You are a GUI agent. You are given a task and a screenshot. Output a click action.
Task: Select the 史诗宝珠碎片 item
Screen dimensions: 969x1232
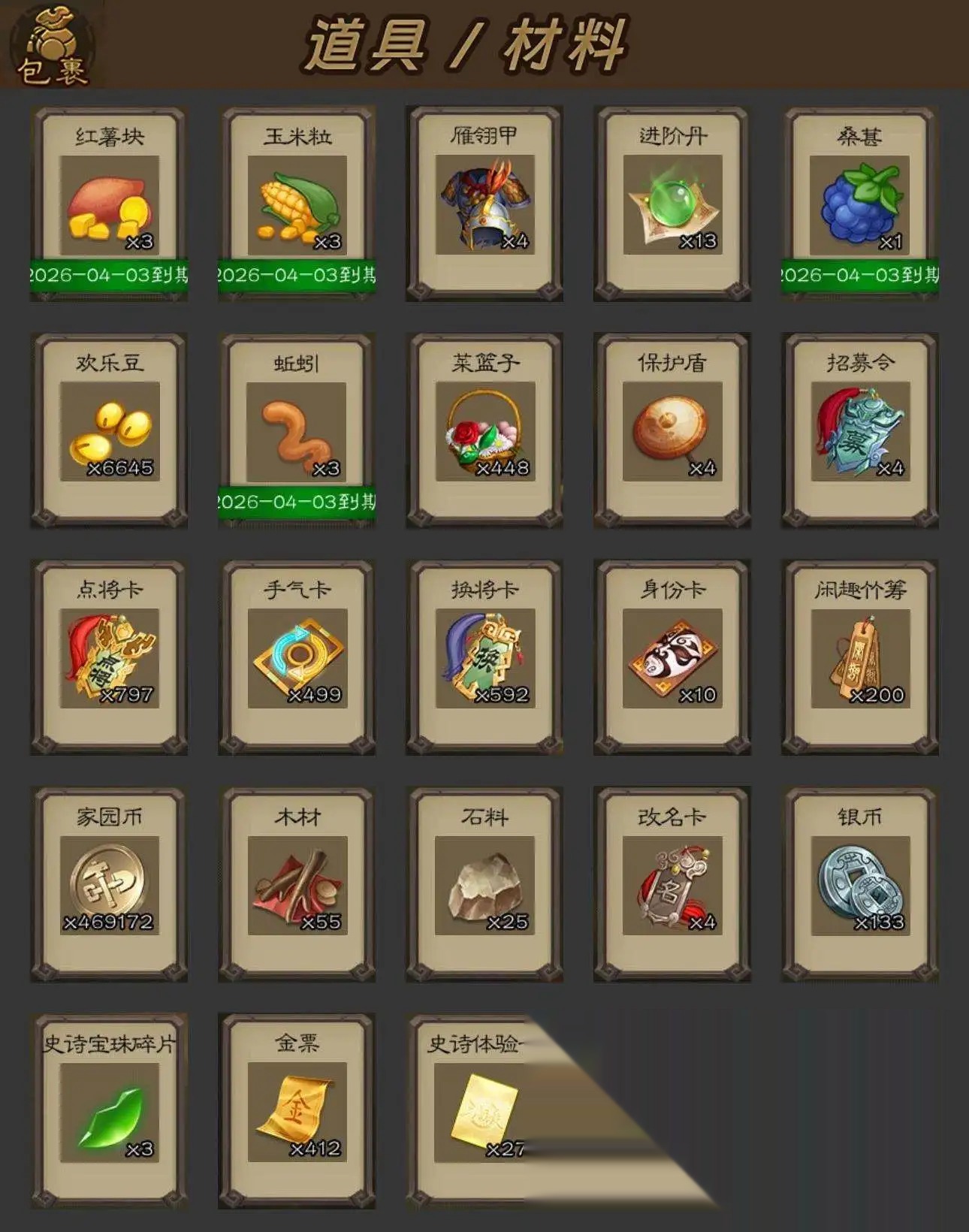110,1112
